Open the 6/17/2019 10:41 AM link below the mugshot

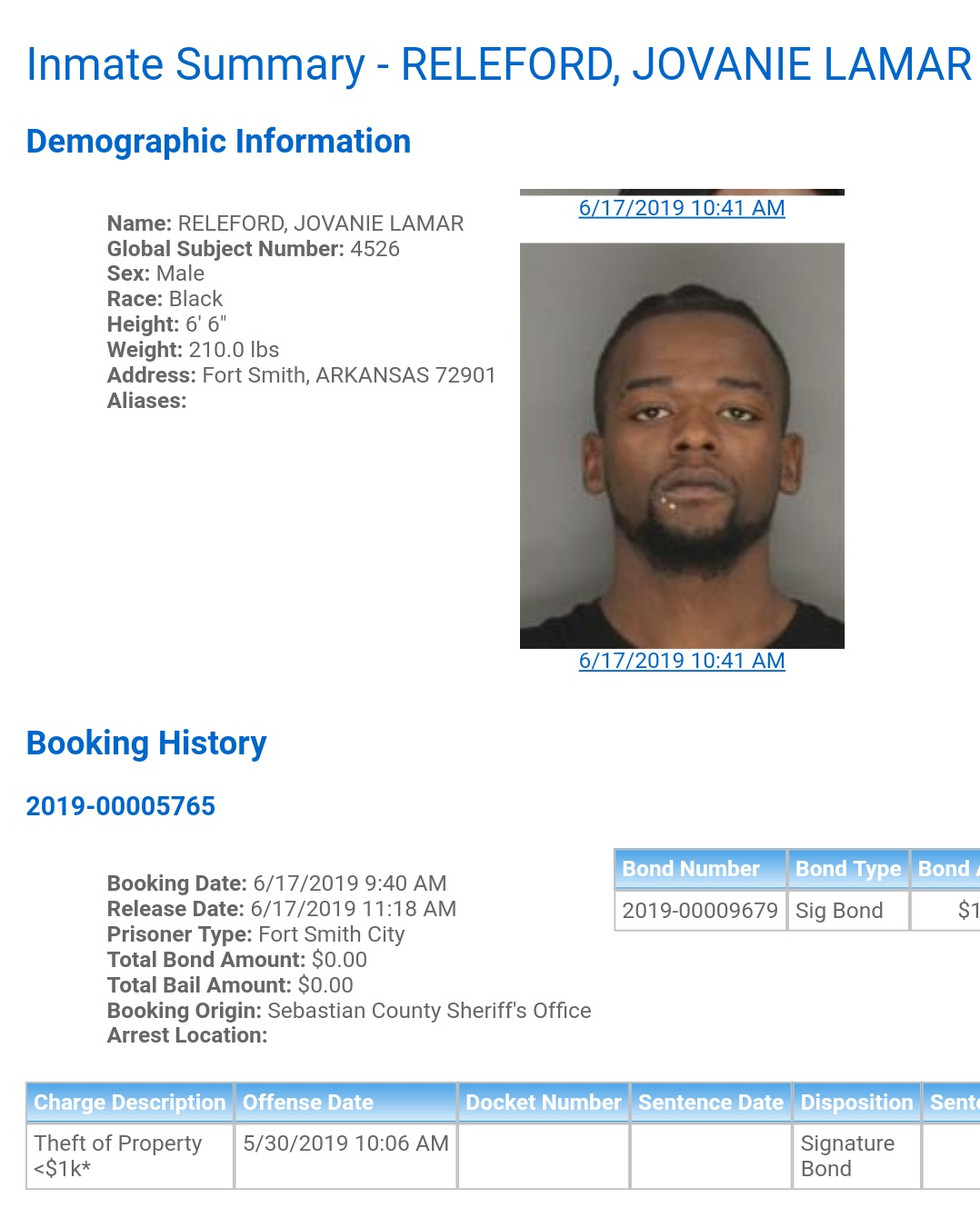[x=681, y=661]
